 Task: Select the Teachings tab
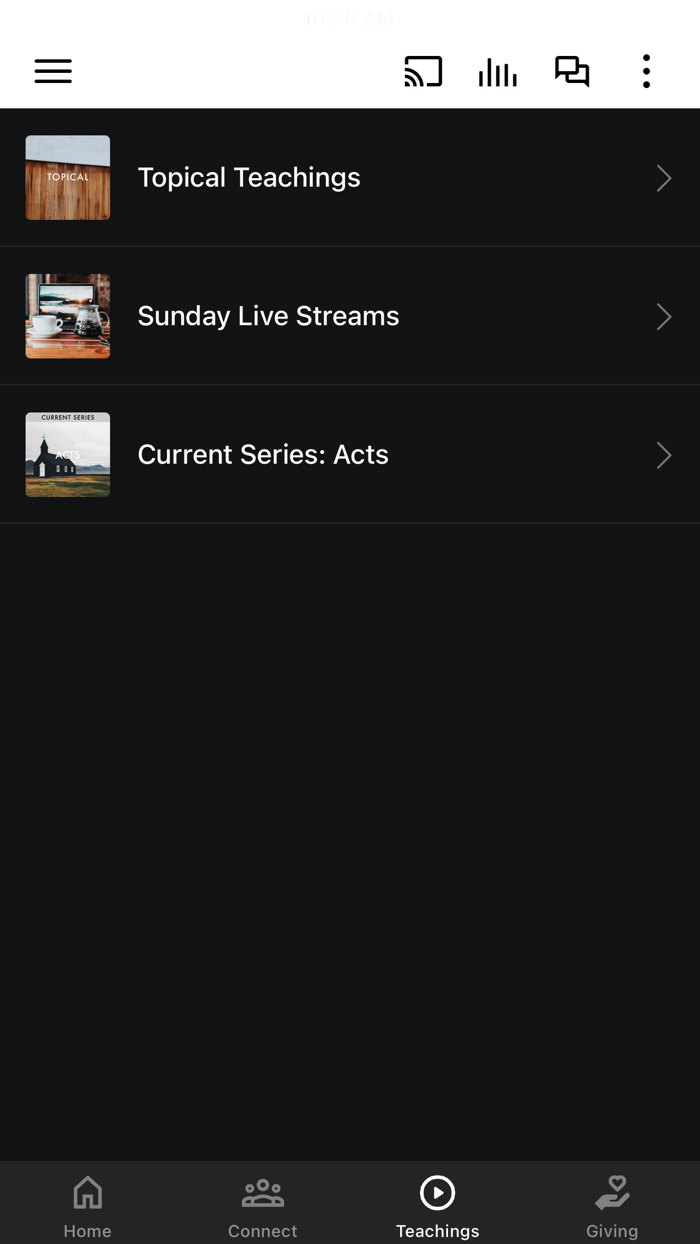coord(437,1204)
